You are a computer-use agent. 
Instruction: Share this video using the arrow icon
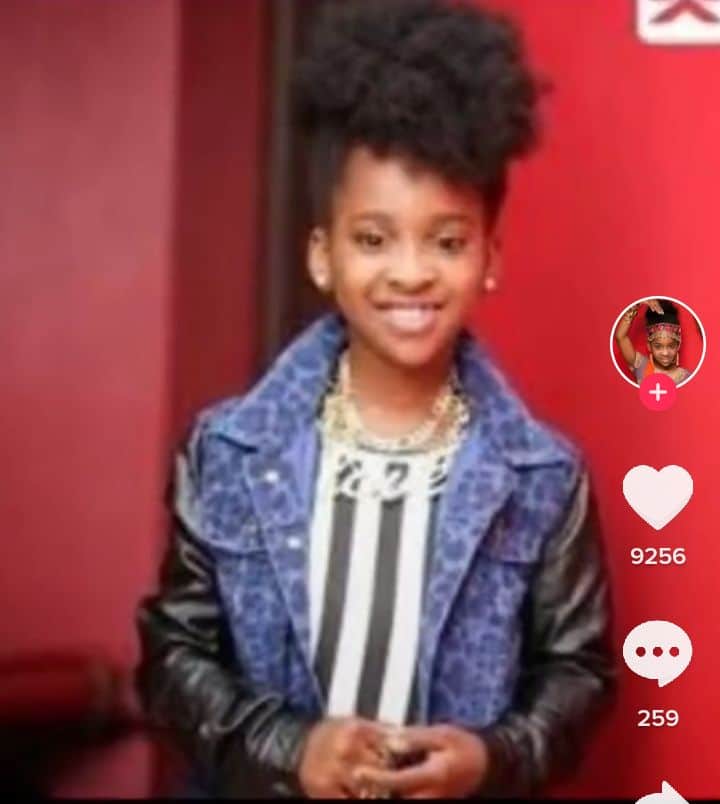click(661, 793)
